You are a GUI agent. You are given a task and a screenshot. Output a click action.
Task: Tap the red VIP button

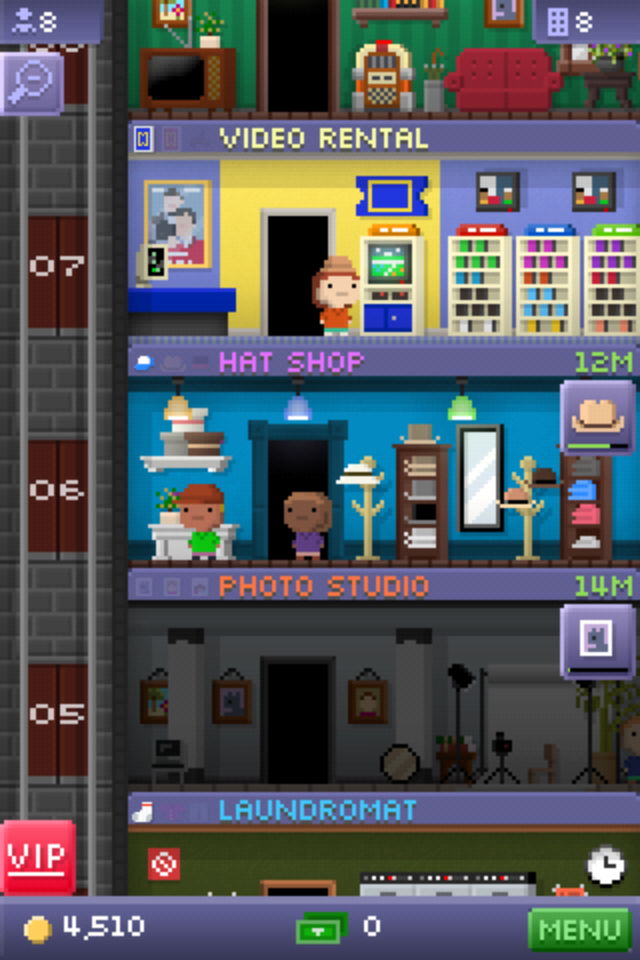tap(38, 857)
